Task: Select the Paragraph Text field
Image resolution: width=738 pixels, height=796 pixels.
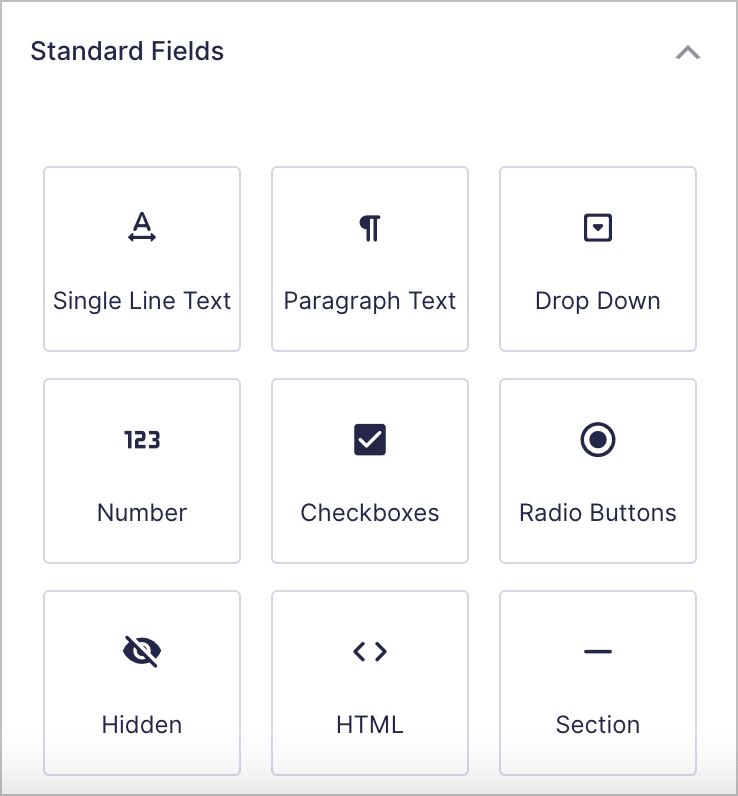Action: [370, 259]
